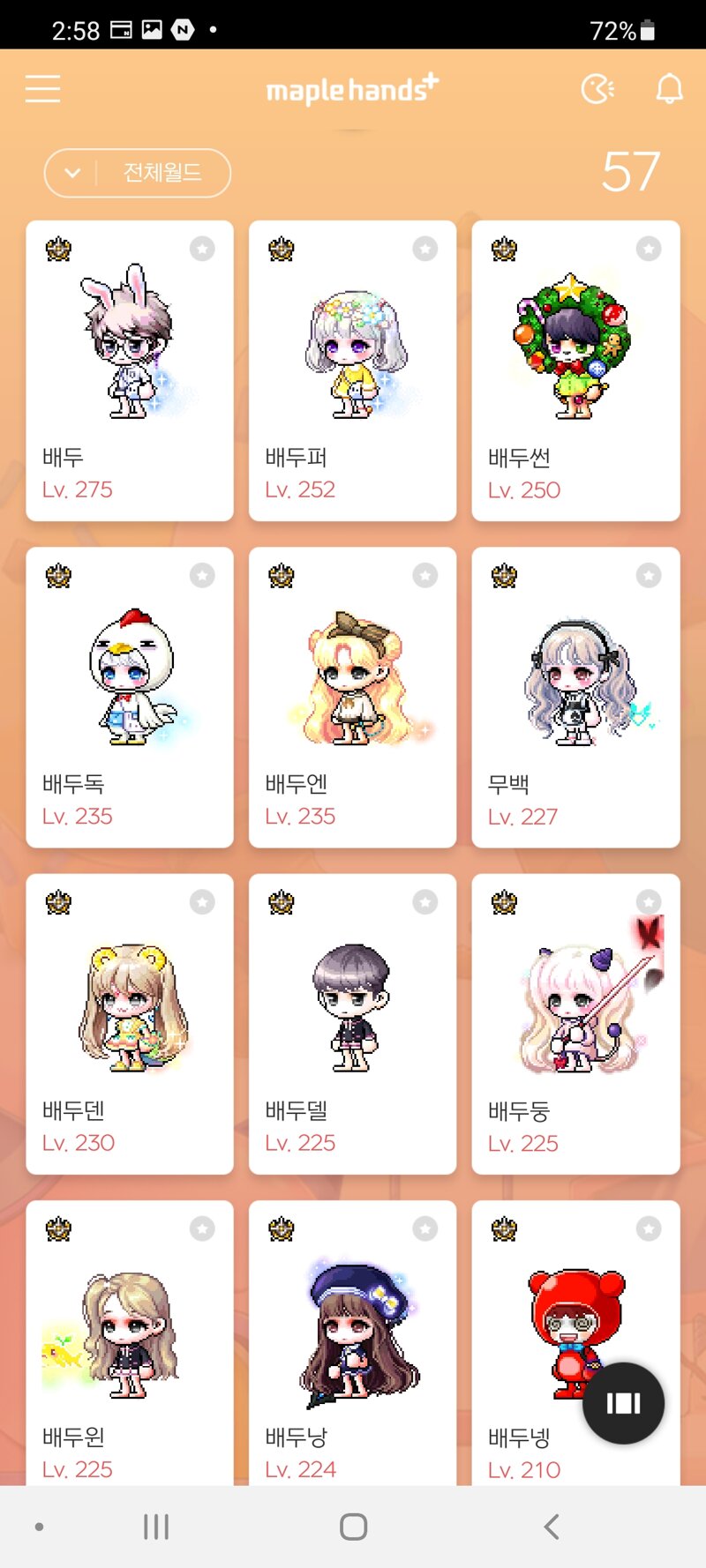Expand the 전체월드 world dropdown
Image resolution: width=706 pixels, height=1568 pixels.
[138, 173]
